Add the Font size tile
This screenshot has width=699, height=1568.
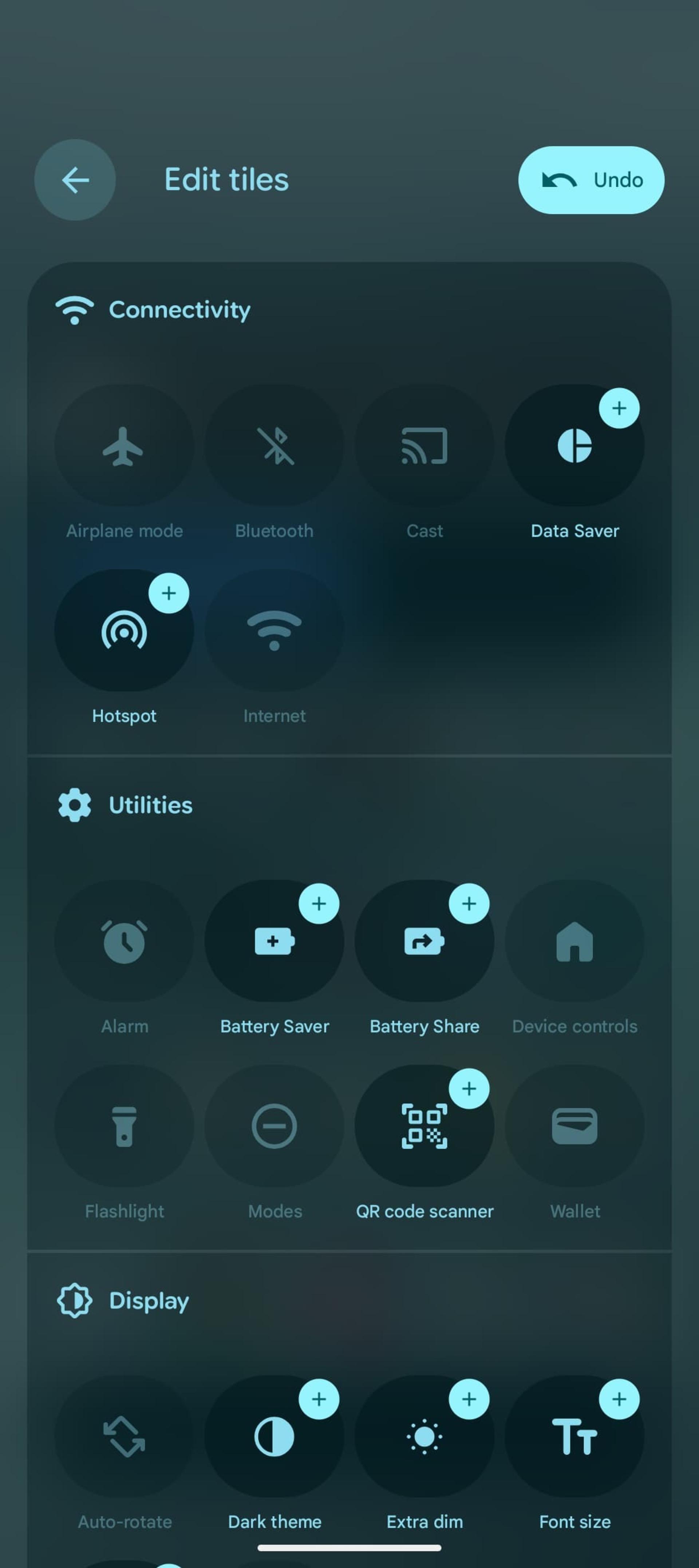(x=619, y=1400)
